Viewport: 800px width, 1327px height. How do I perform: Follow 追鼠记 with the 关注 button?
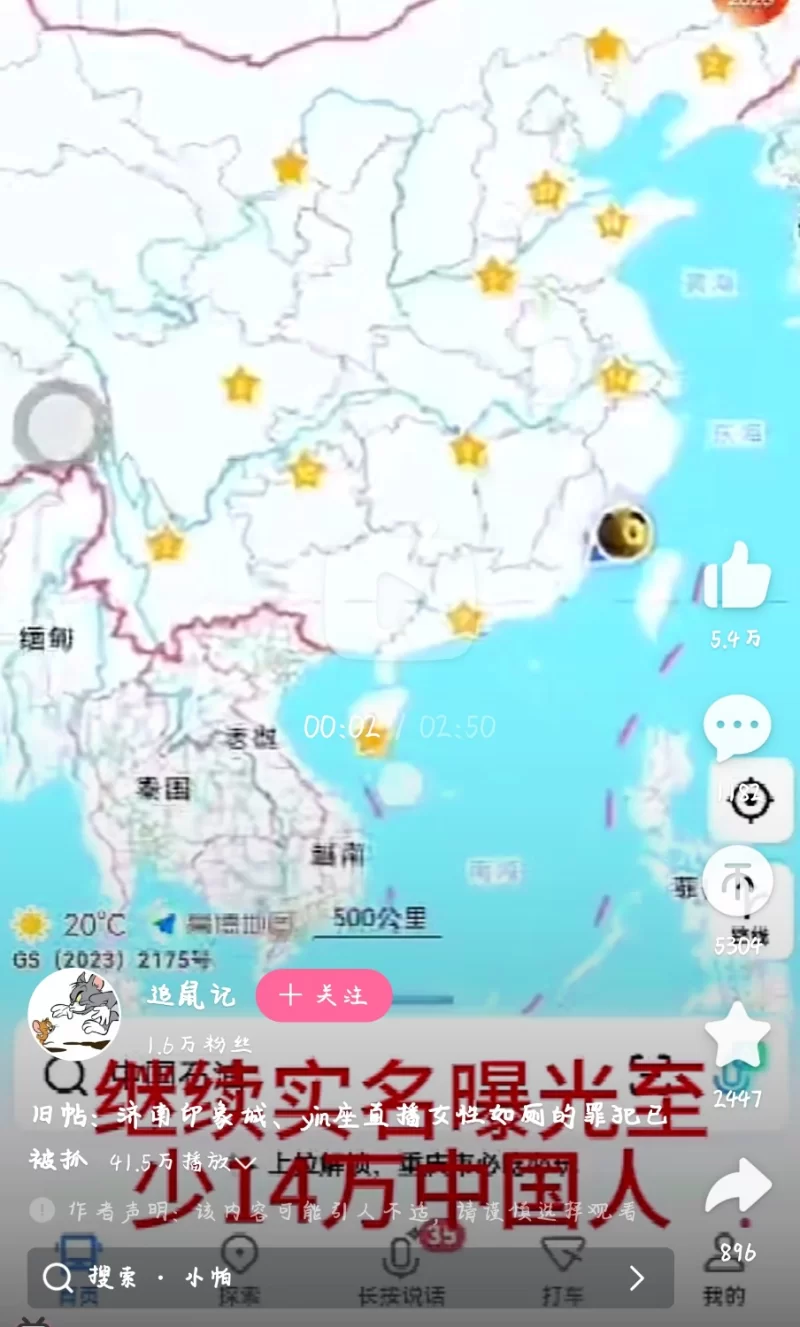tap(324, 995)
